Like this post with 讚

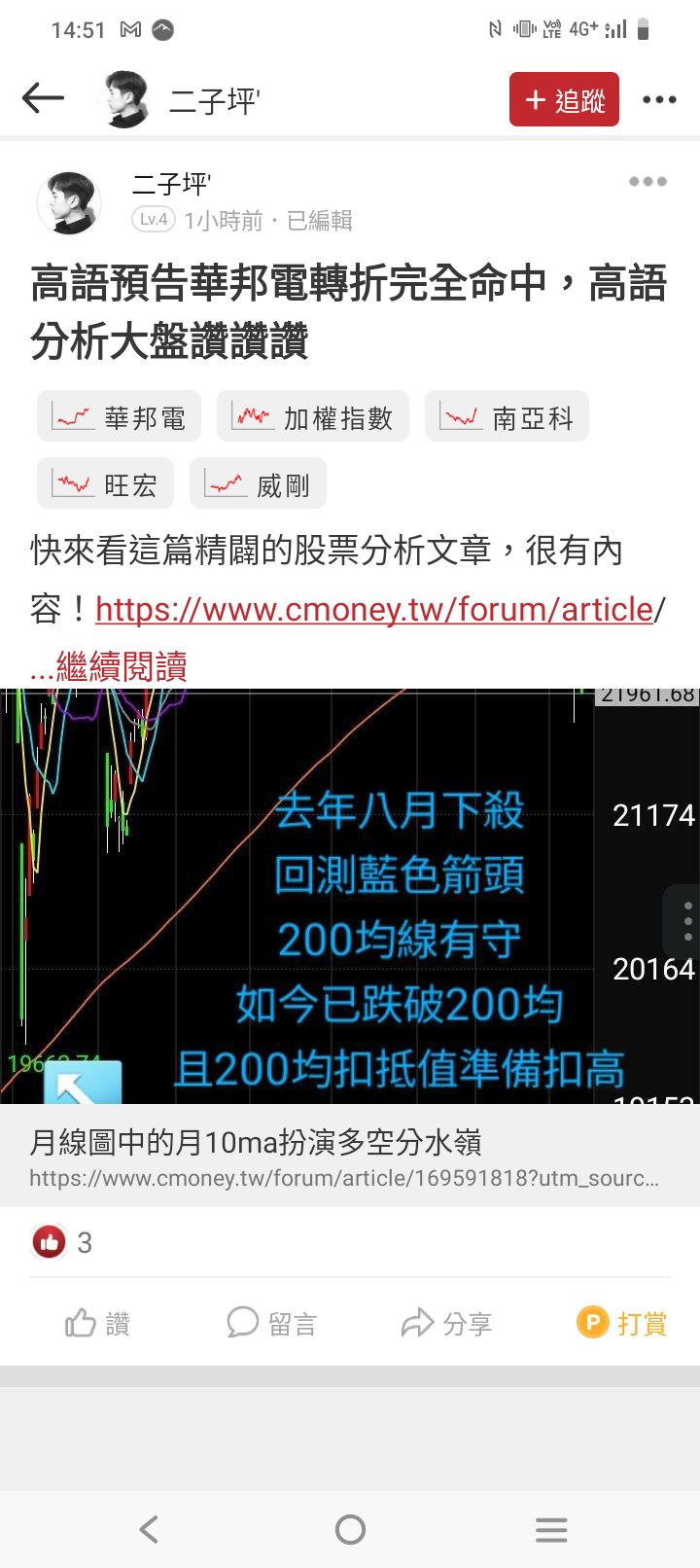(x=97, y=1323)
